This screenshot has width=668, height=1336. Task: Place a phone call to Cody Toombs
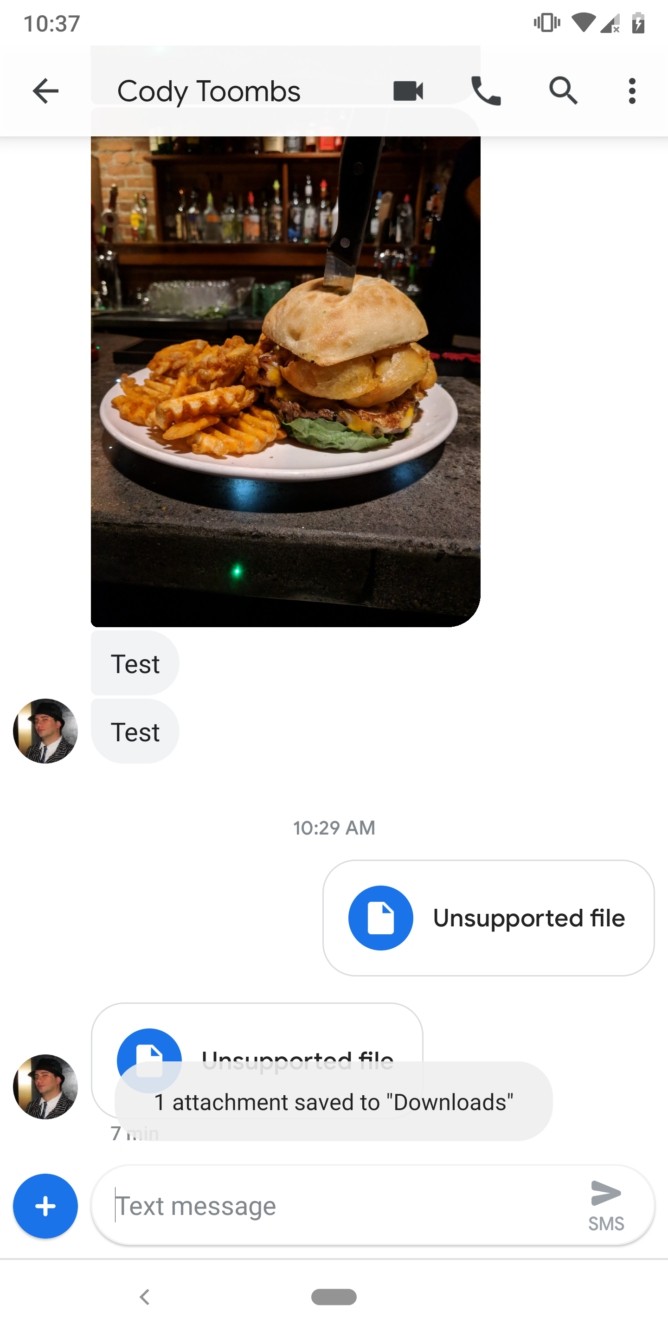click(x=485, y=92)
